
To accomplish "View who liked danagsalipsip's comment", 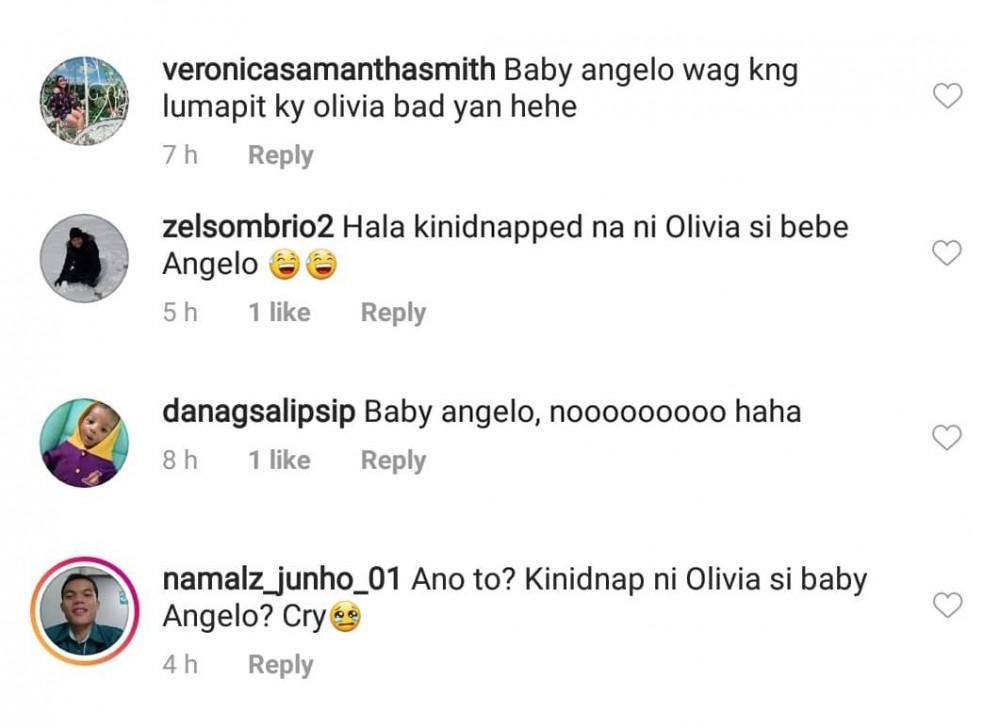I will click(279, 460).
